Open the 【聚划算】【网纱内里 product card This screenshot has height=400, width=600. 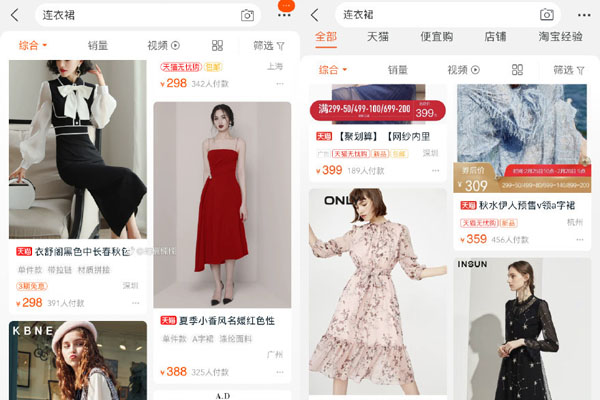[375, 135]
